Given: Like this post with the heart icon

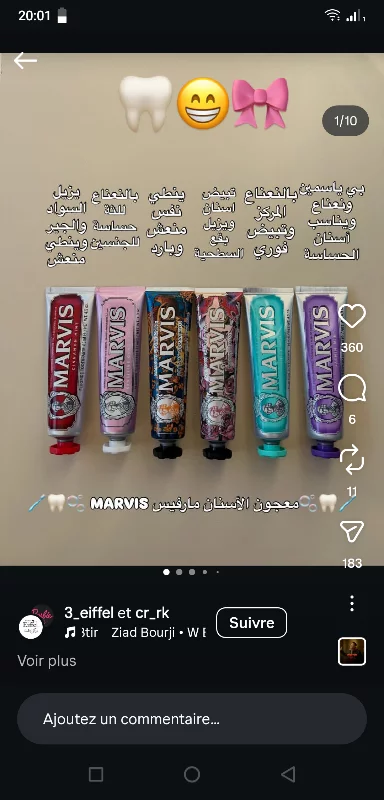Looking at the screenshot, I should (352, 316).
